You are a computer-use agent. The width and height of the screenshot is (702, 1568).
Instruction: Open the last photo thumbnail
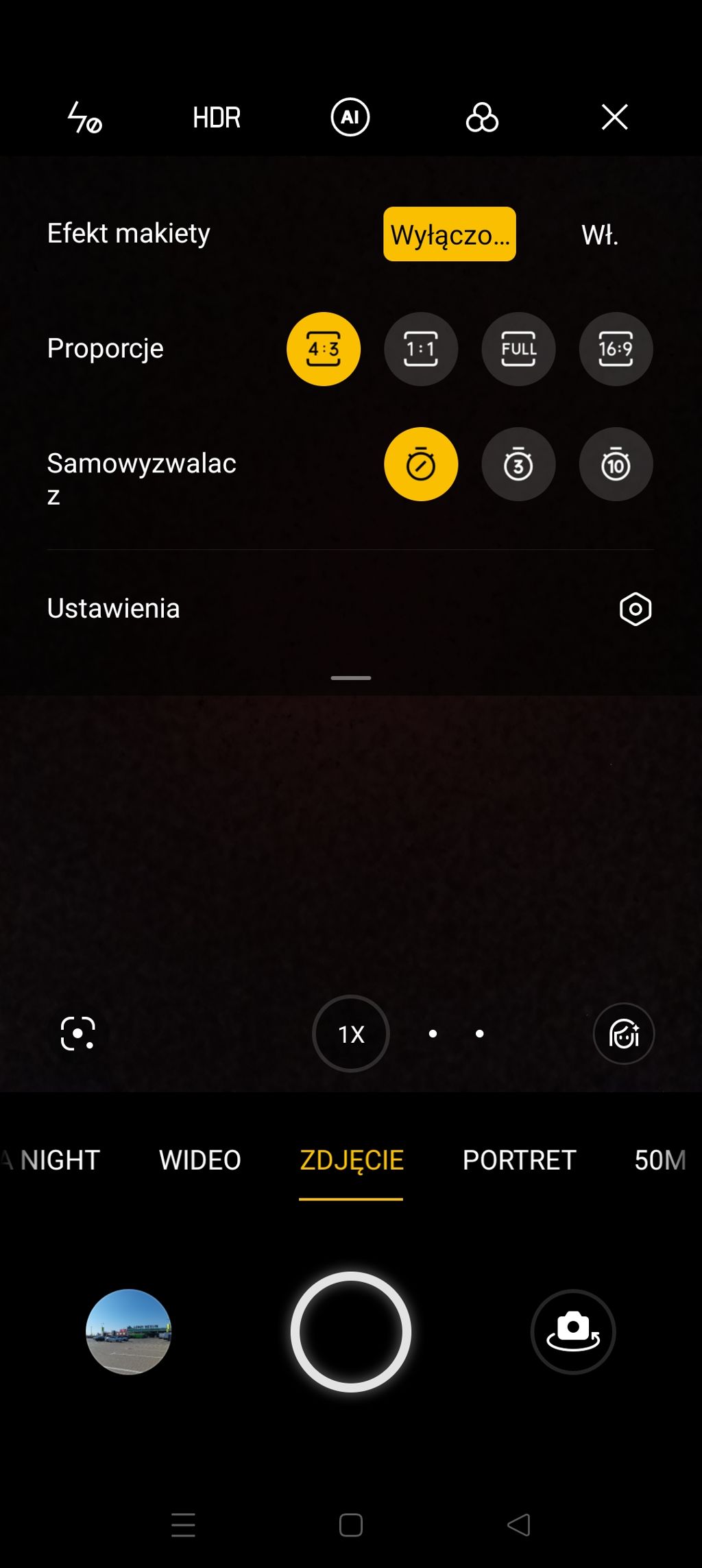pos(128,1331)
